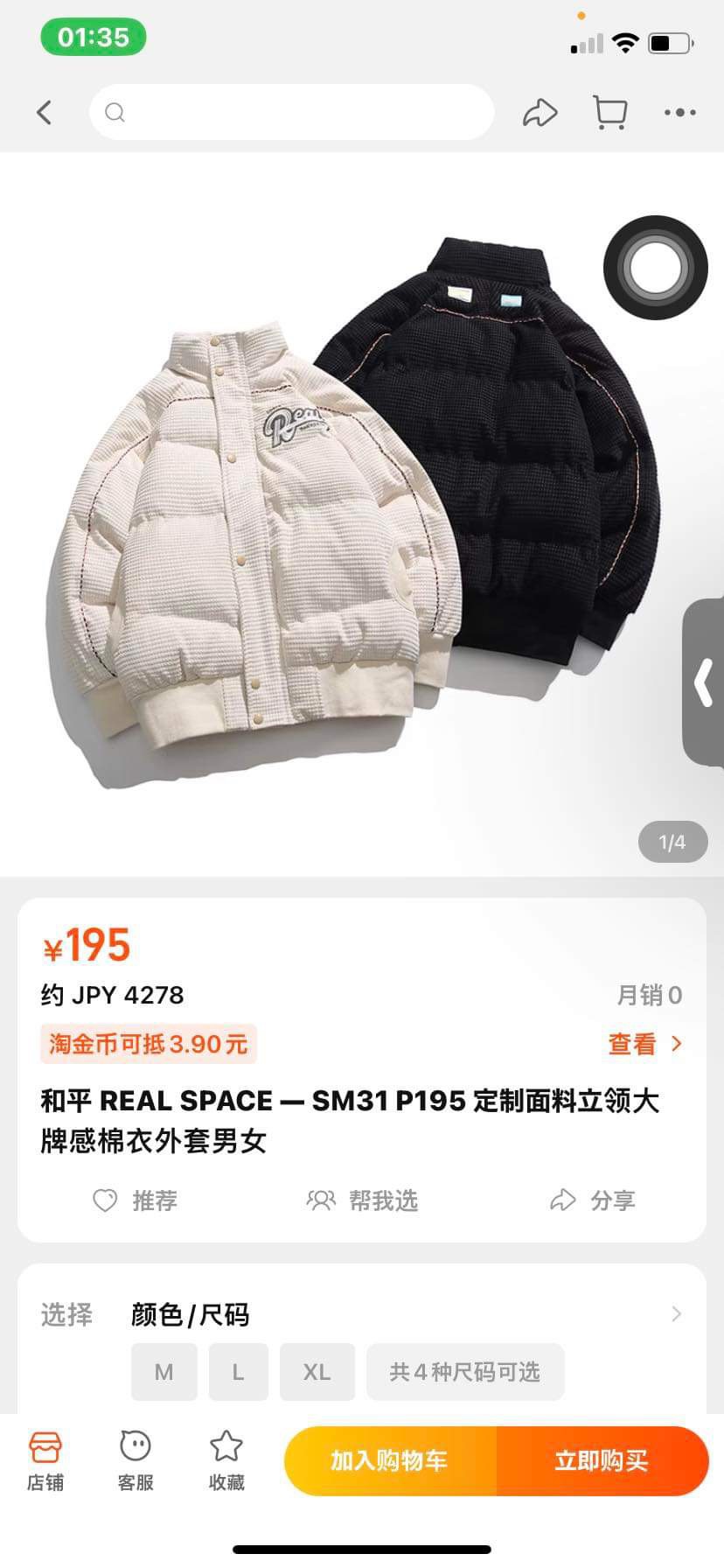This screenshot has width=724, height=1568.
Task: Tap 分享 below the product title
Action: [593, 1200]
